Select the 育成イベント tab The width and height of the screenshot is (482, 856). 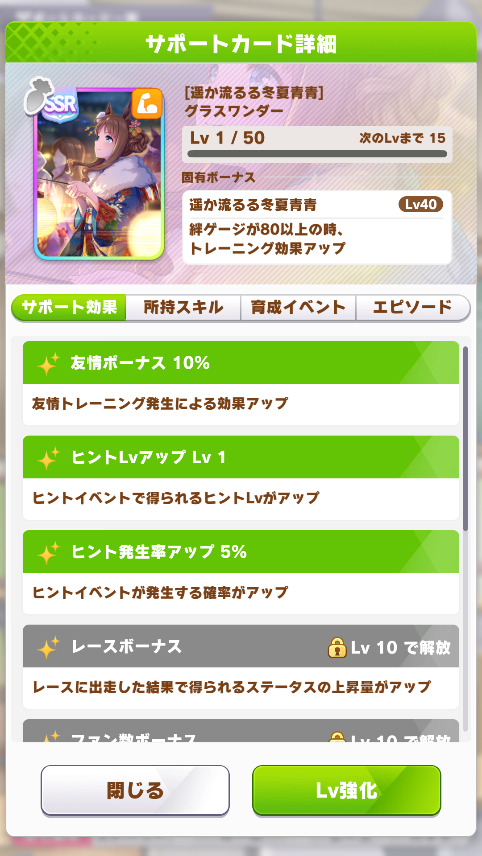tap(298, 307)
